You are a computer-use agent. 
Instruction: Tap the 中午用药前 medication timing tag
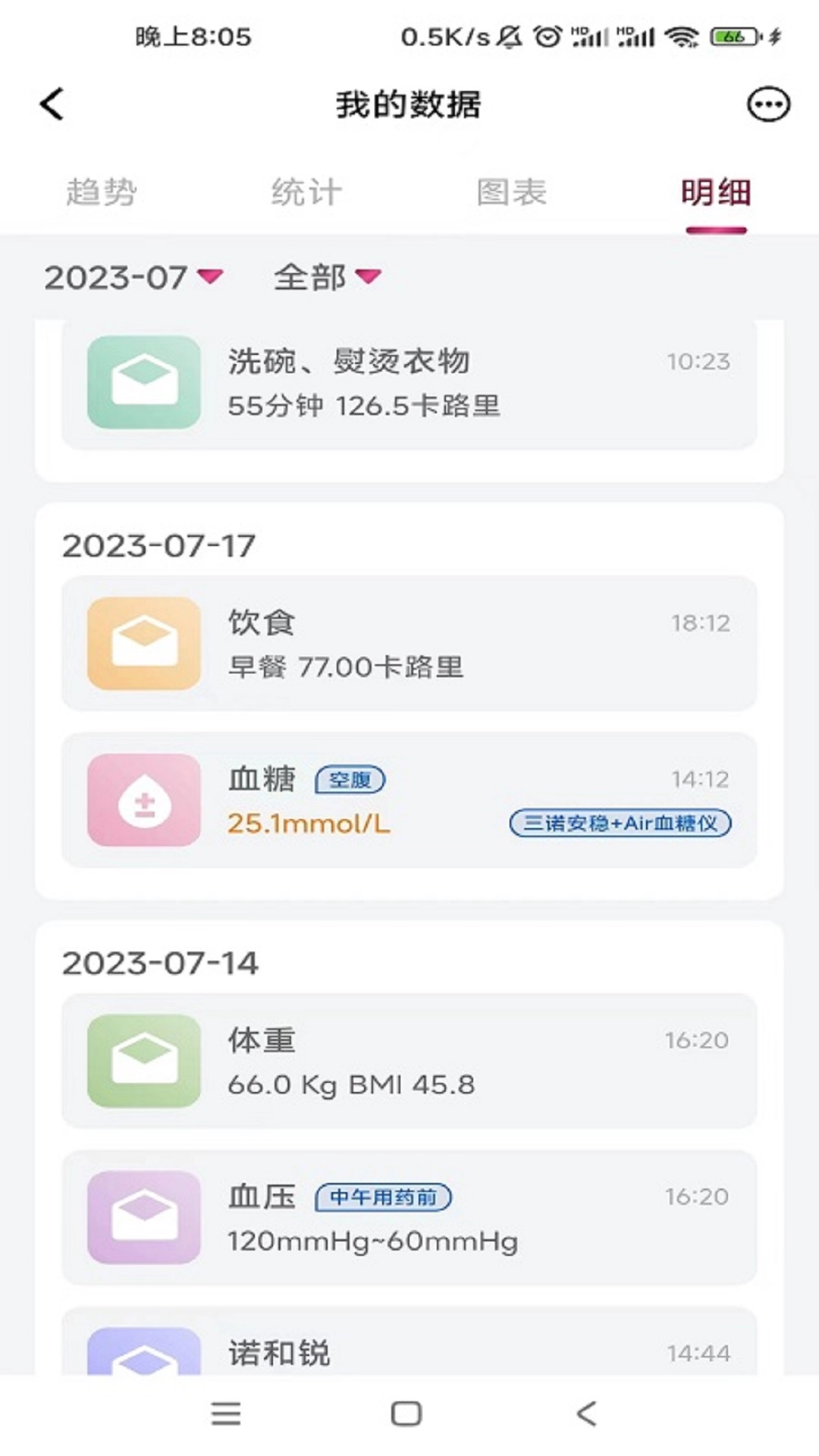(x=384, y=1197)
